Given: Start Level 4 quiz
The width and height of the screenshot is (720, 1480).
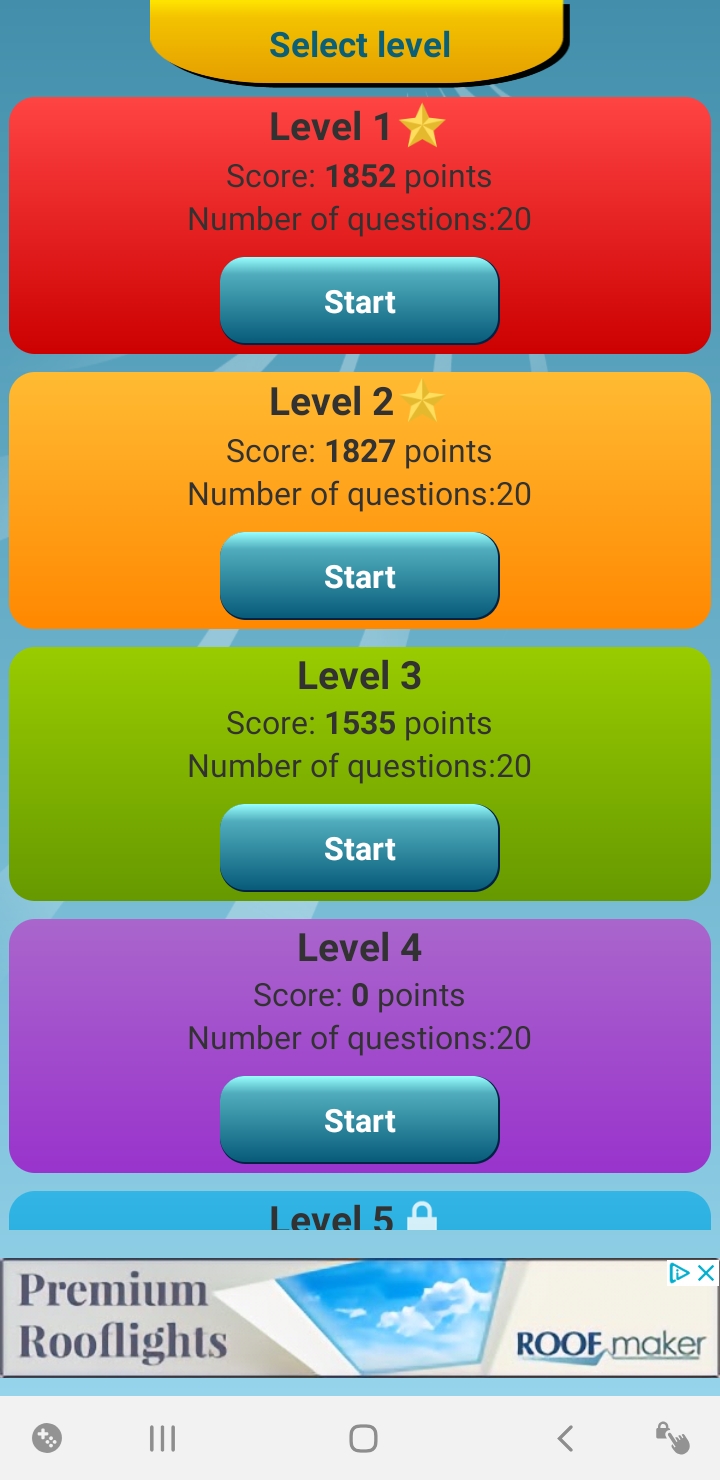Looking at the screenshot, I should [360, 1120].
